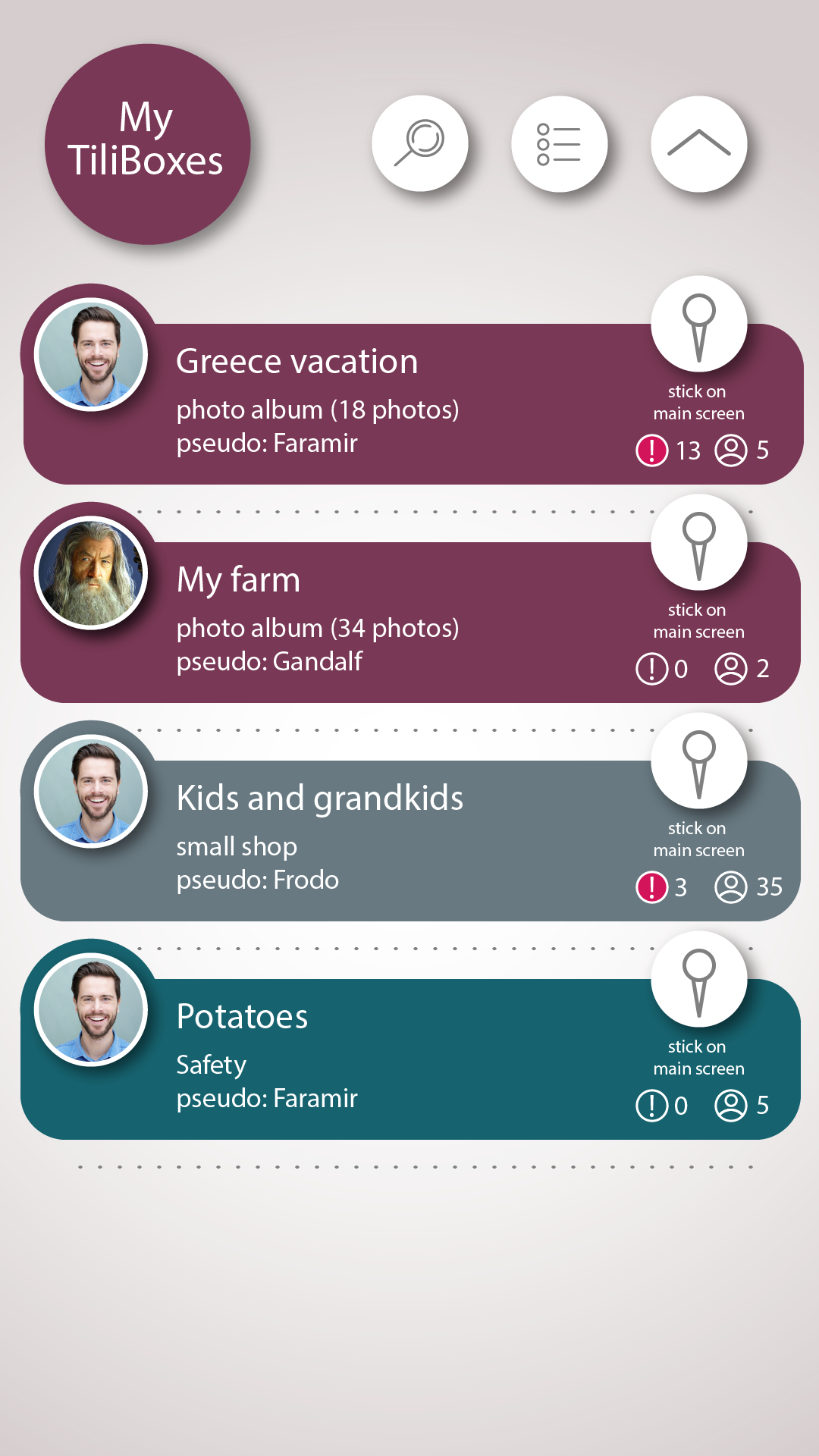Pin Kids and grandkids to main screen
819x1456 pixels.
click(698, 761)
